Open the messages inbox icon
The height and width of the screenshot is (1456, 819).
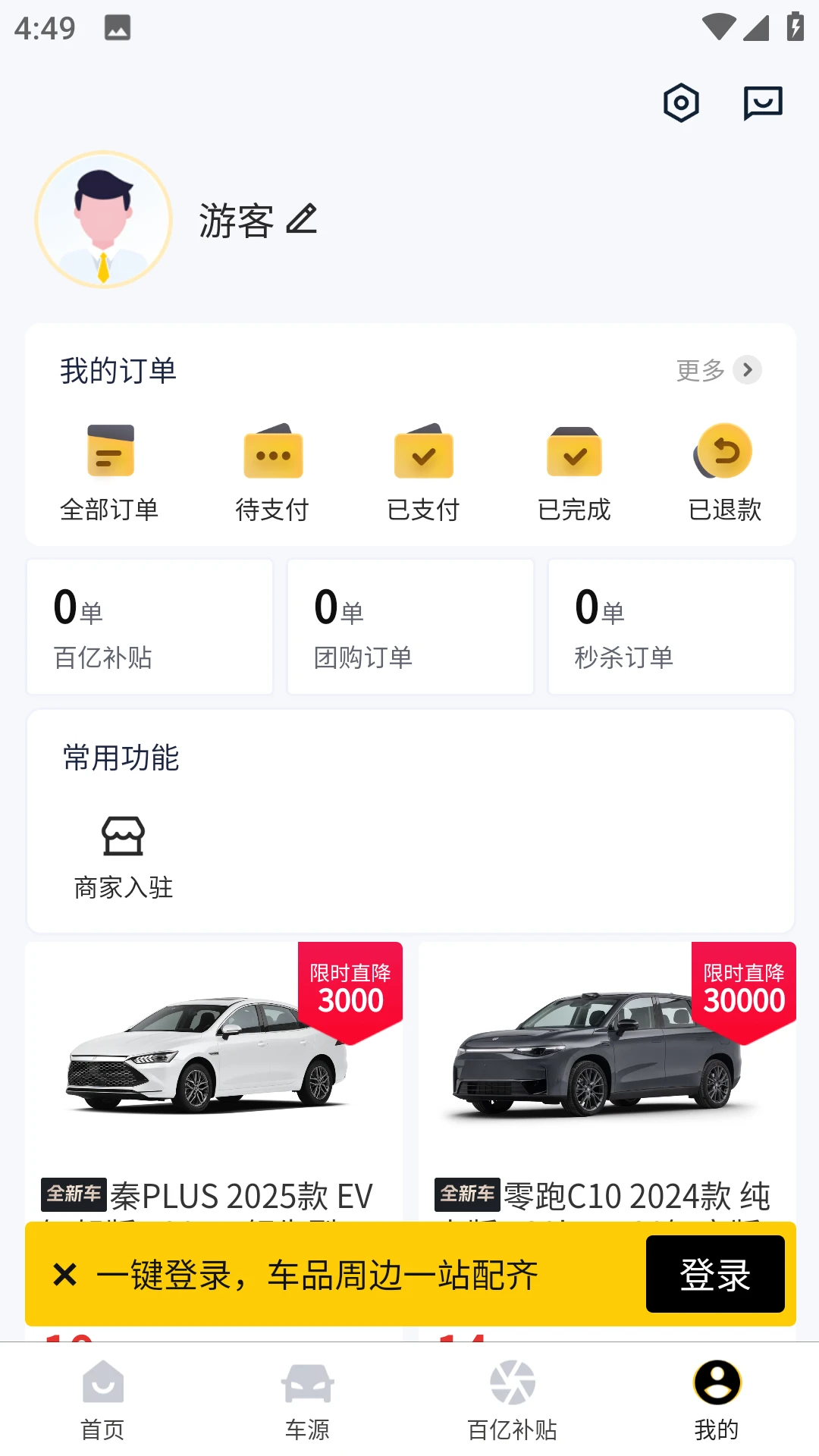coord(762,102)
